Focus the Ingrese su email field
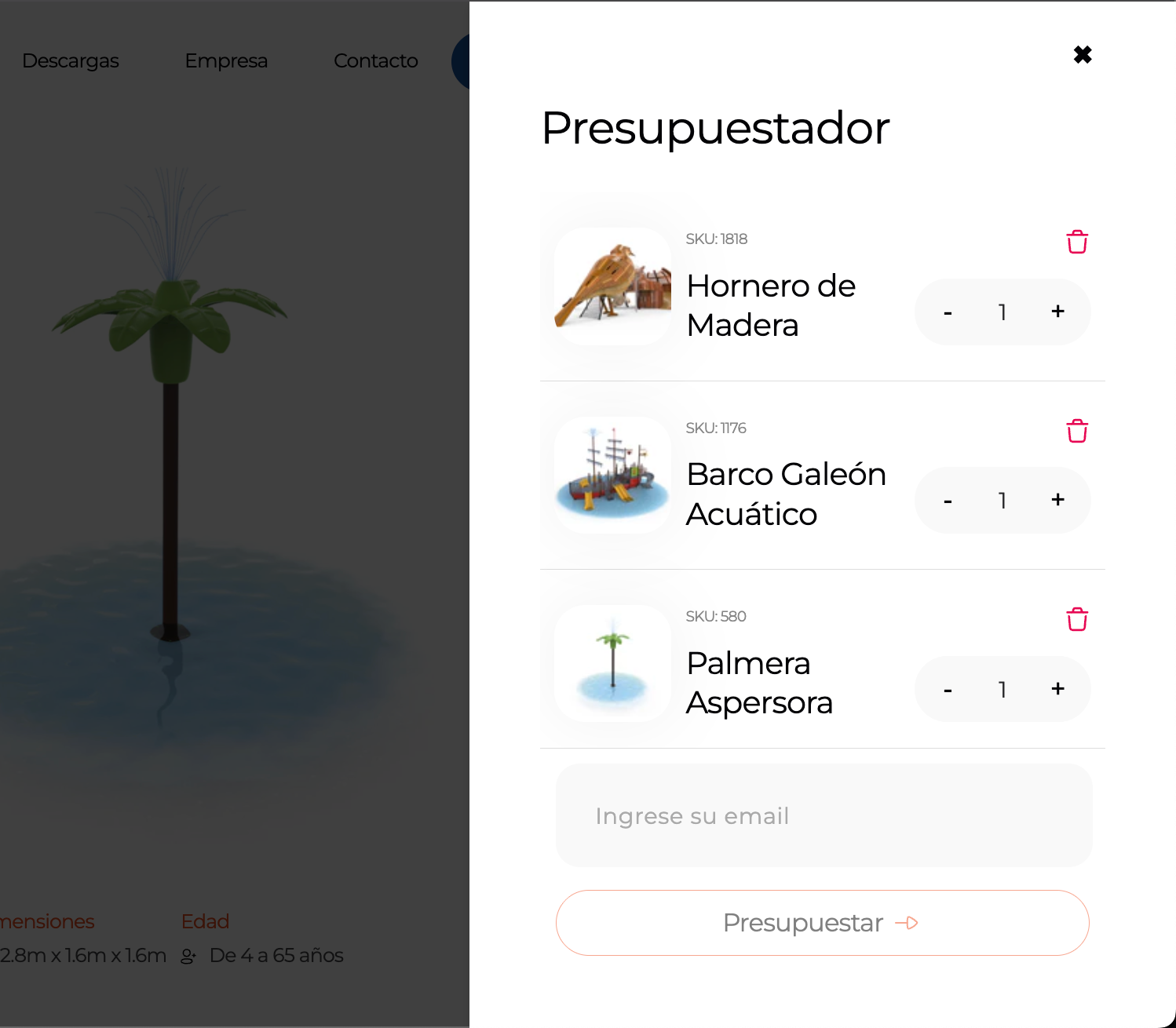Image resolution: width=1176 pixels, height=1028 pixels. [x=824, y=815]
